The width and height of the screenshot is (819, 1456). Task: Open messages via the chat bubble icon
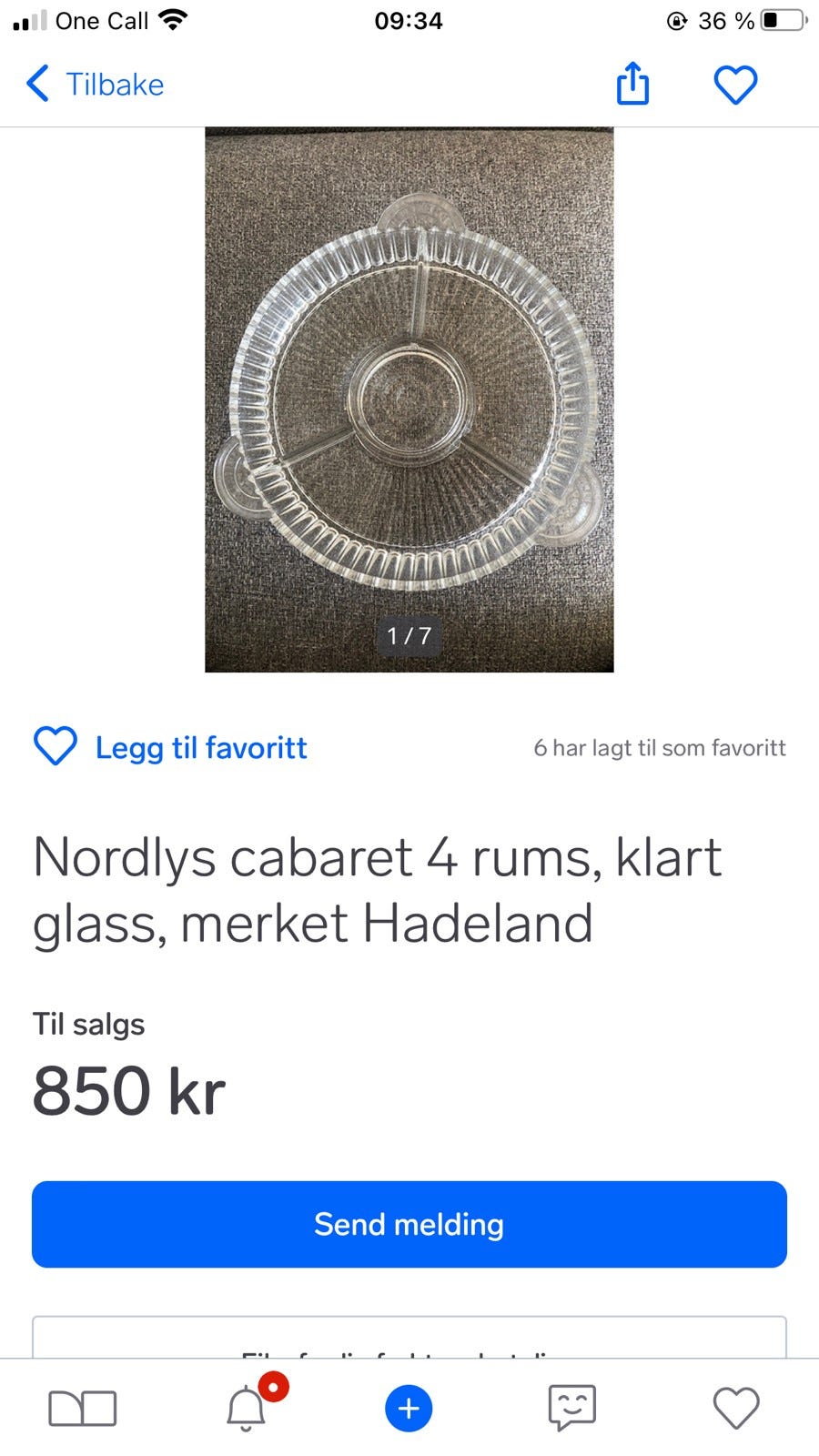point(572,1407)
